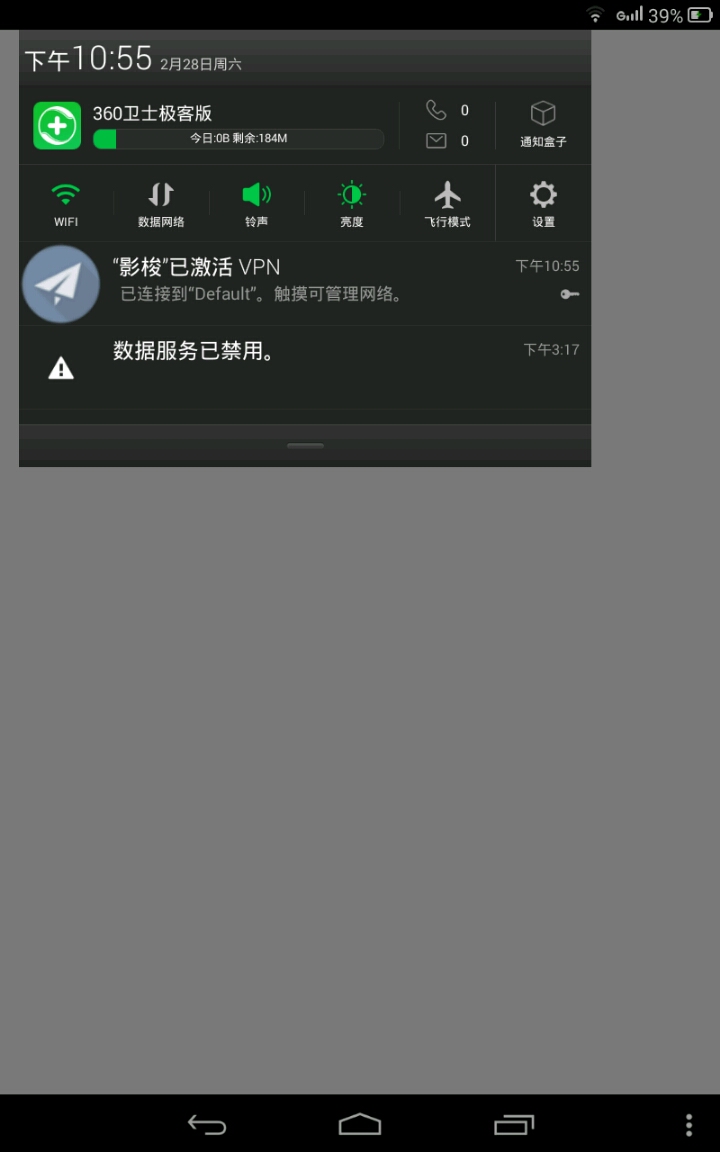The height and width of the screenshot is (1152, 720).
Task: Tap the notification panel bottom handle
Action: click(305, 445)
